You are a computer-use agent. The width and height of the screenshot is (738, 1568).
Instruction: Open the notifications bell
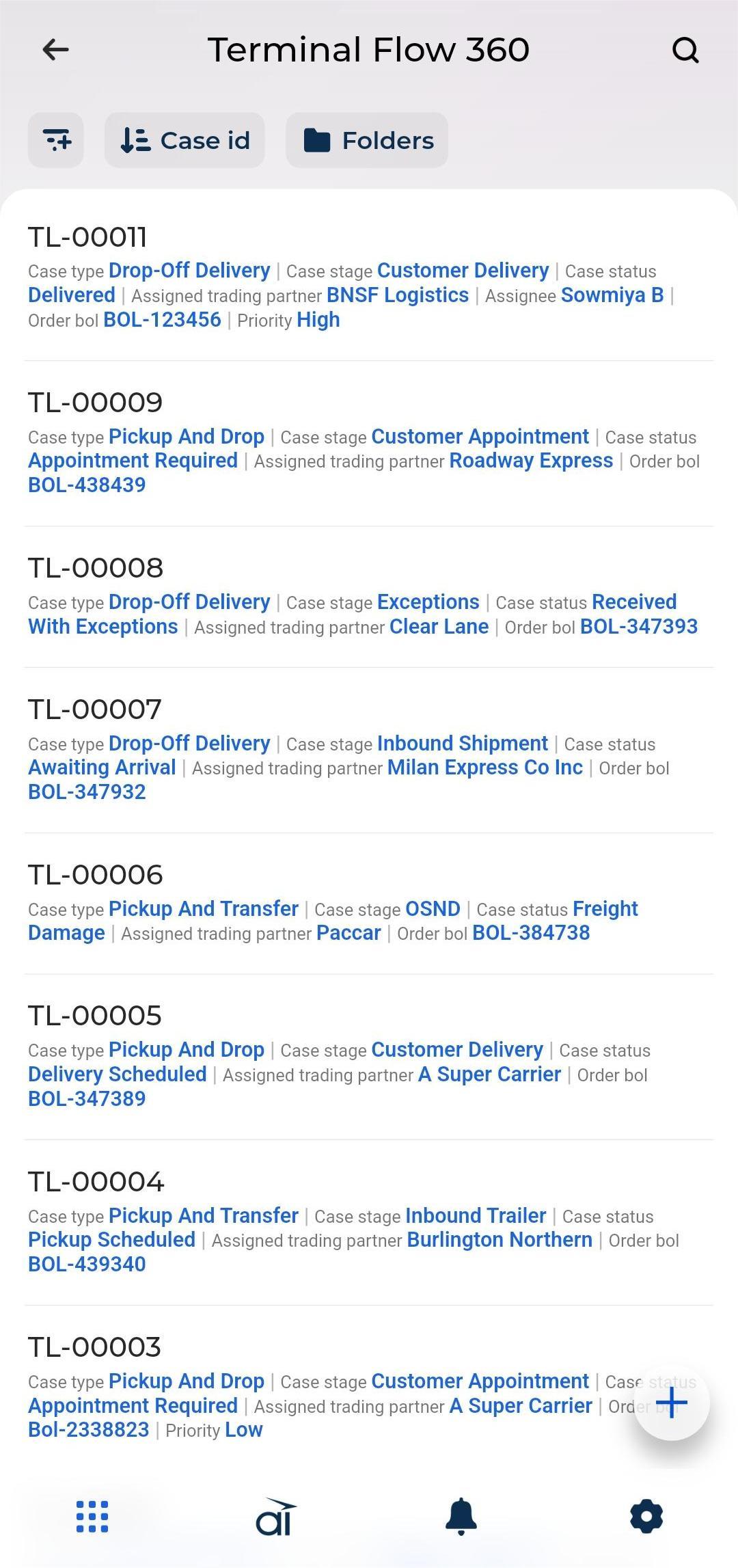tap(461, 1517)
